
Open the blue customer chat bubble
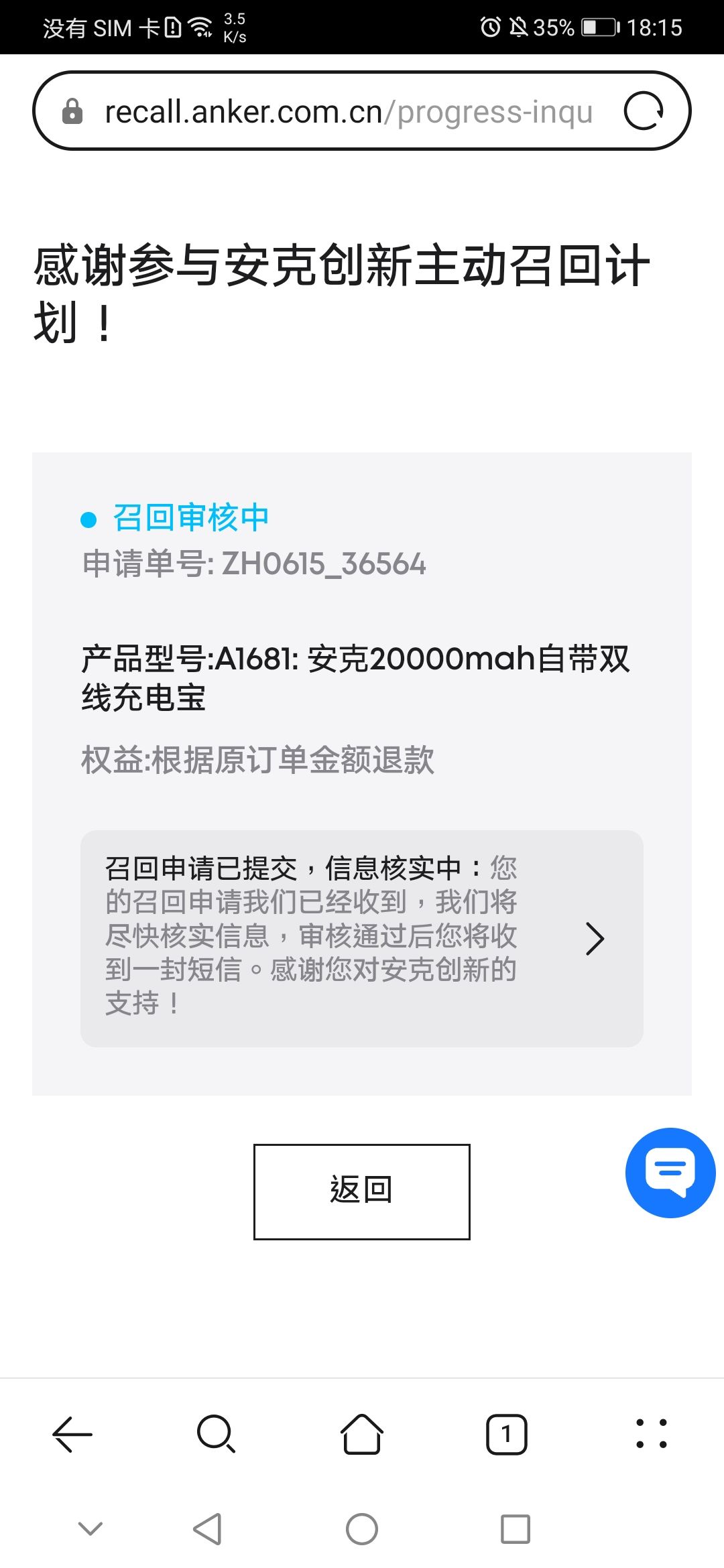coord(670,1173)
